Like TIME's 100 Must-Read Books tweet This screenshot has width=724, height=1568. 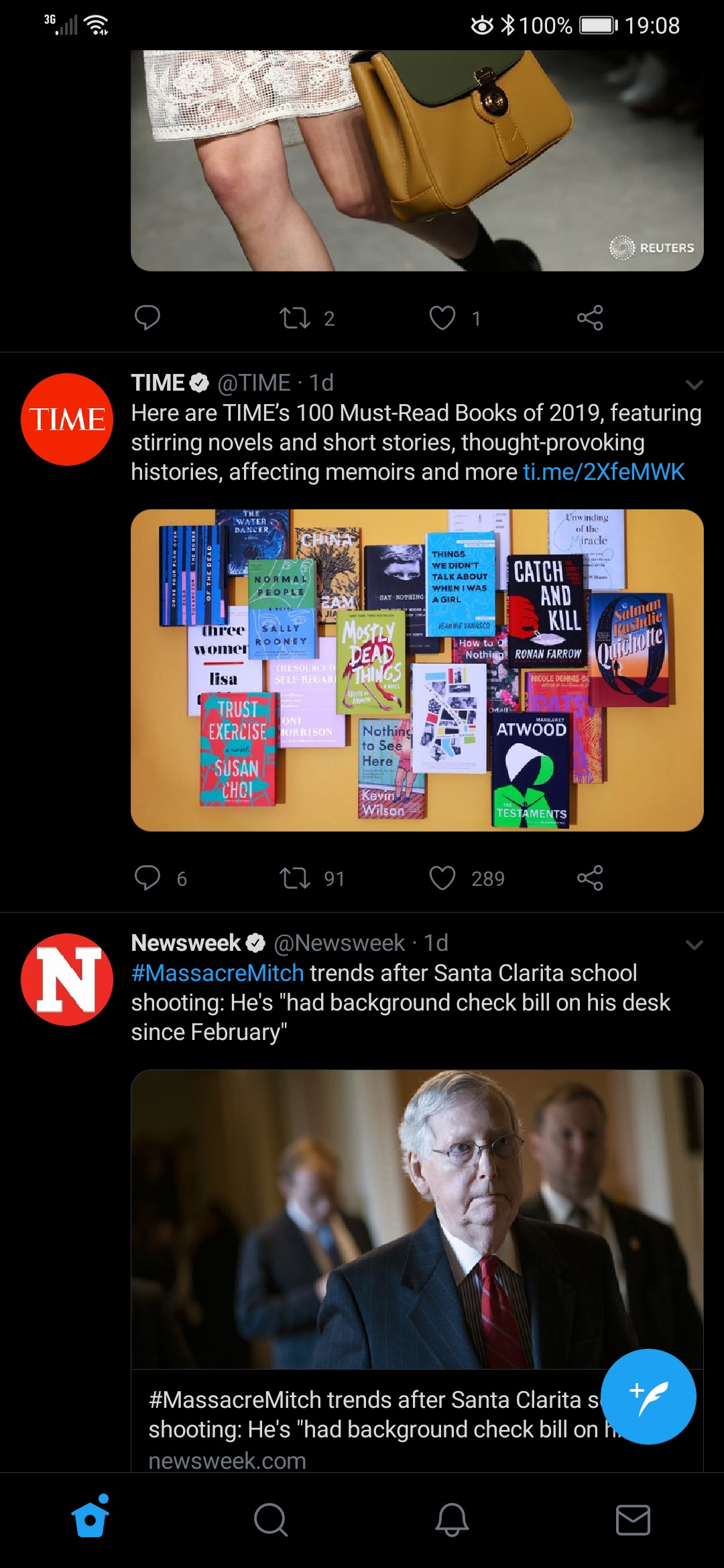coord(442,878)
